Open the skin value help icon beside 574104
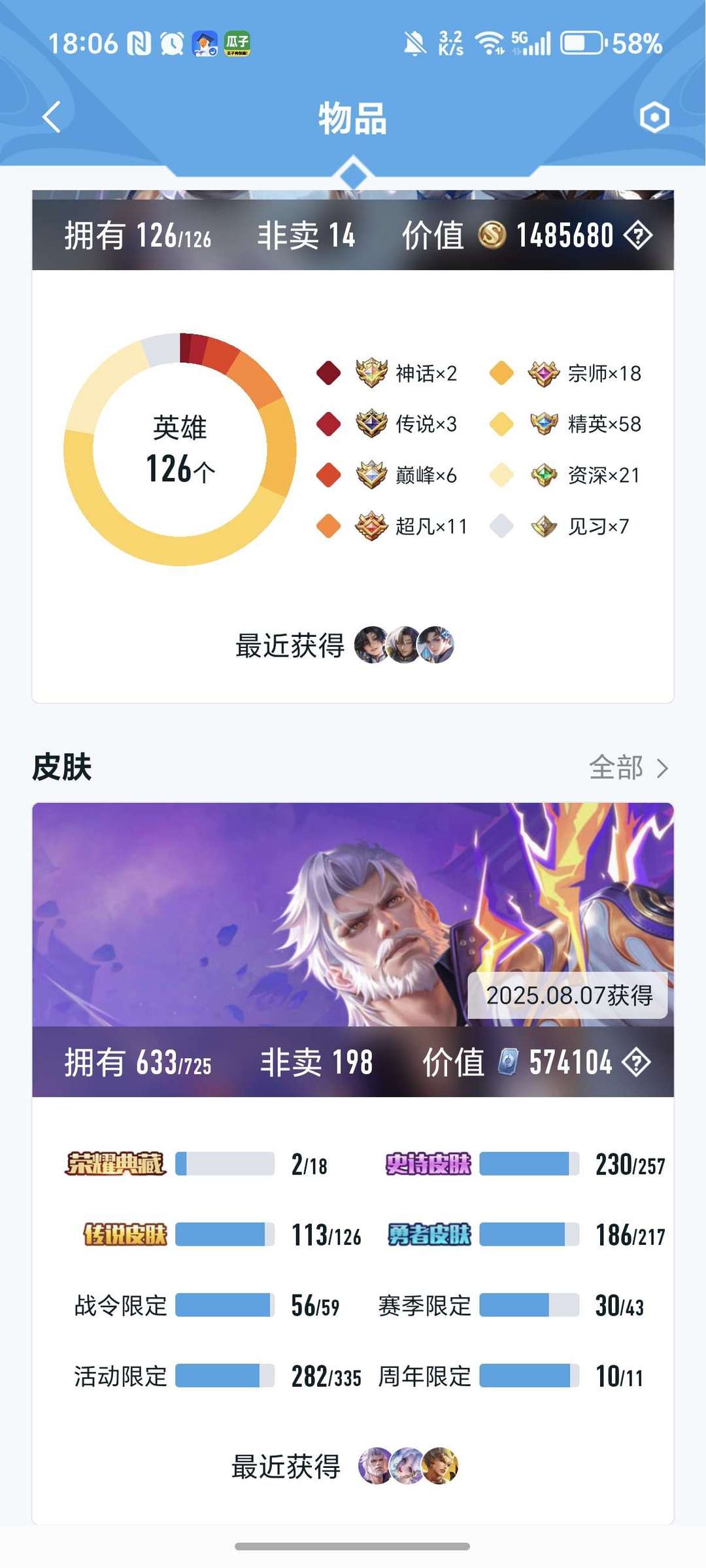Image resolution: width=706 pixels, height=1568 pixels. pos(635,1062)
